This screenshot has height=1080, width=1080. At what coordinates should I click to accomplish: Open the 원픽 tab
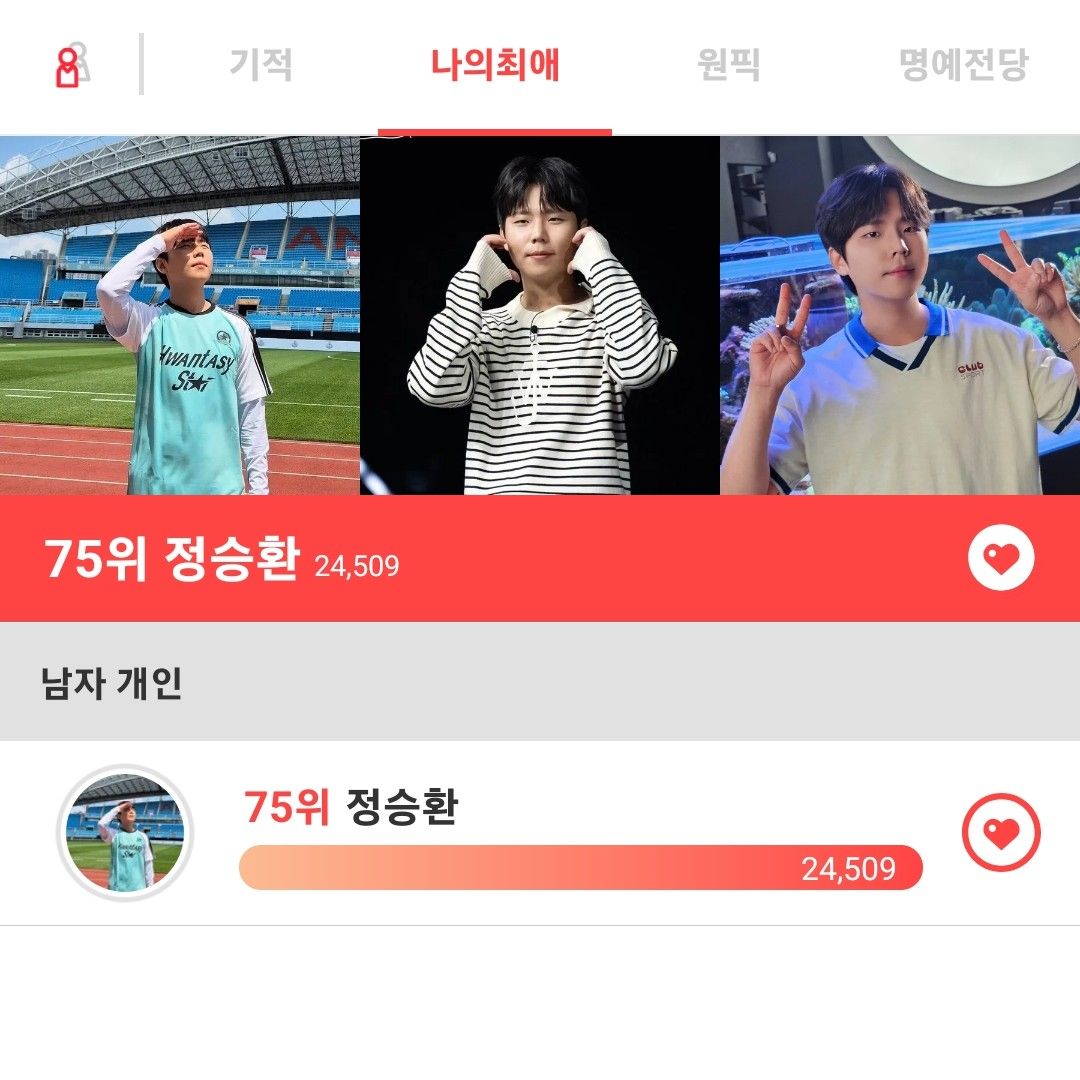[x=728, y=66]
